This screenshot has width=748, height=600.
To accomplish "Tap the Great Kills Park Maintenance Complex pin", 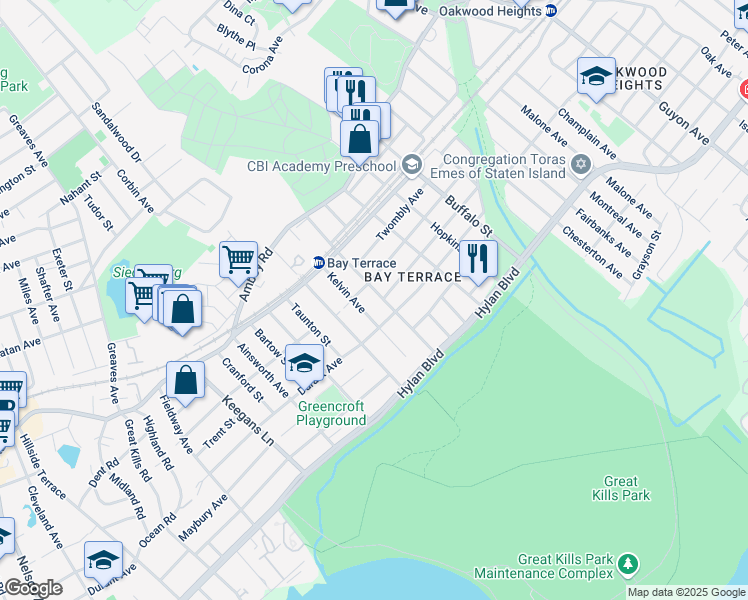I will [628, 566].
